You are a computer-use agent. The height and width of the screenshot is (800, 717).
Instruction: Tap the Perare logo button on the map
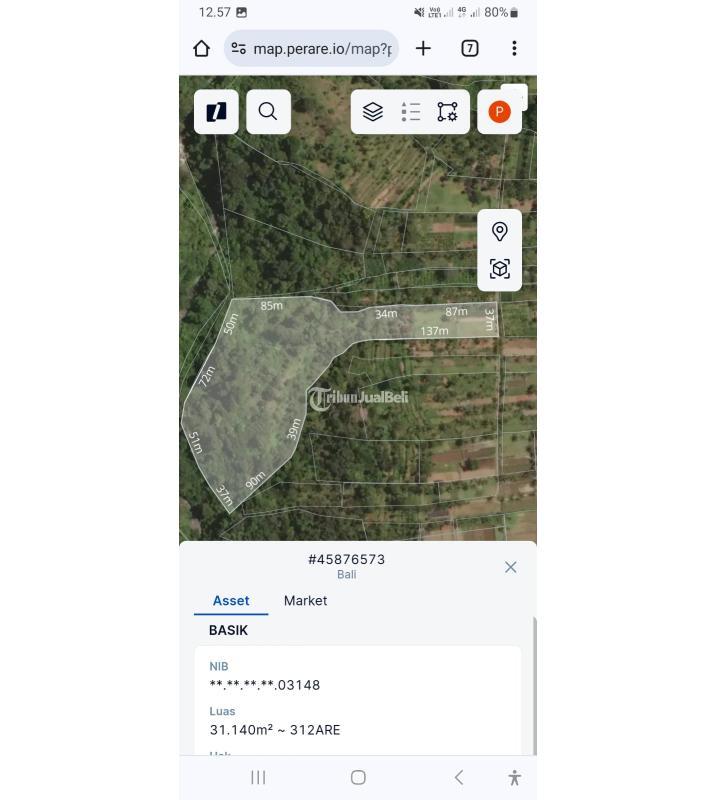(216, 112)
